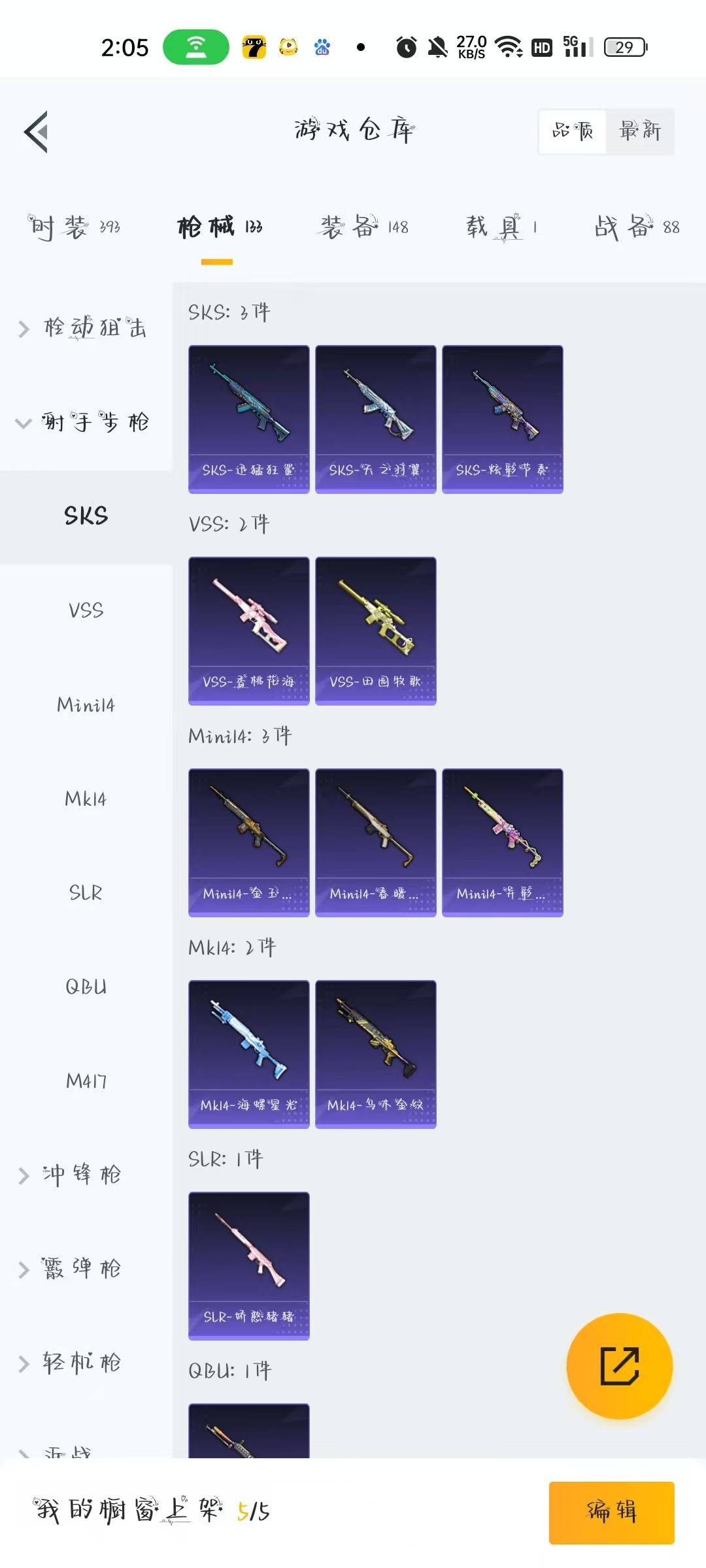Select Mini14 in the side list

(x=86, y=705)
